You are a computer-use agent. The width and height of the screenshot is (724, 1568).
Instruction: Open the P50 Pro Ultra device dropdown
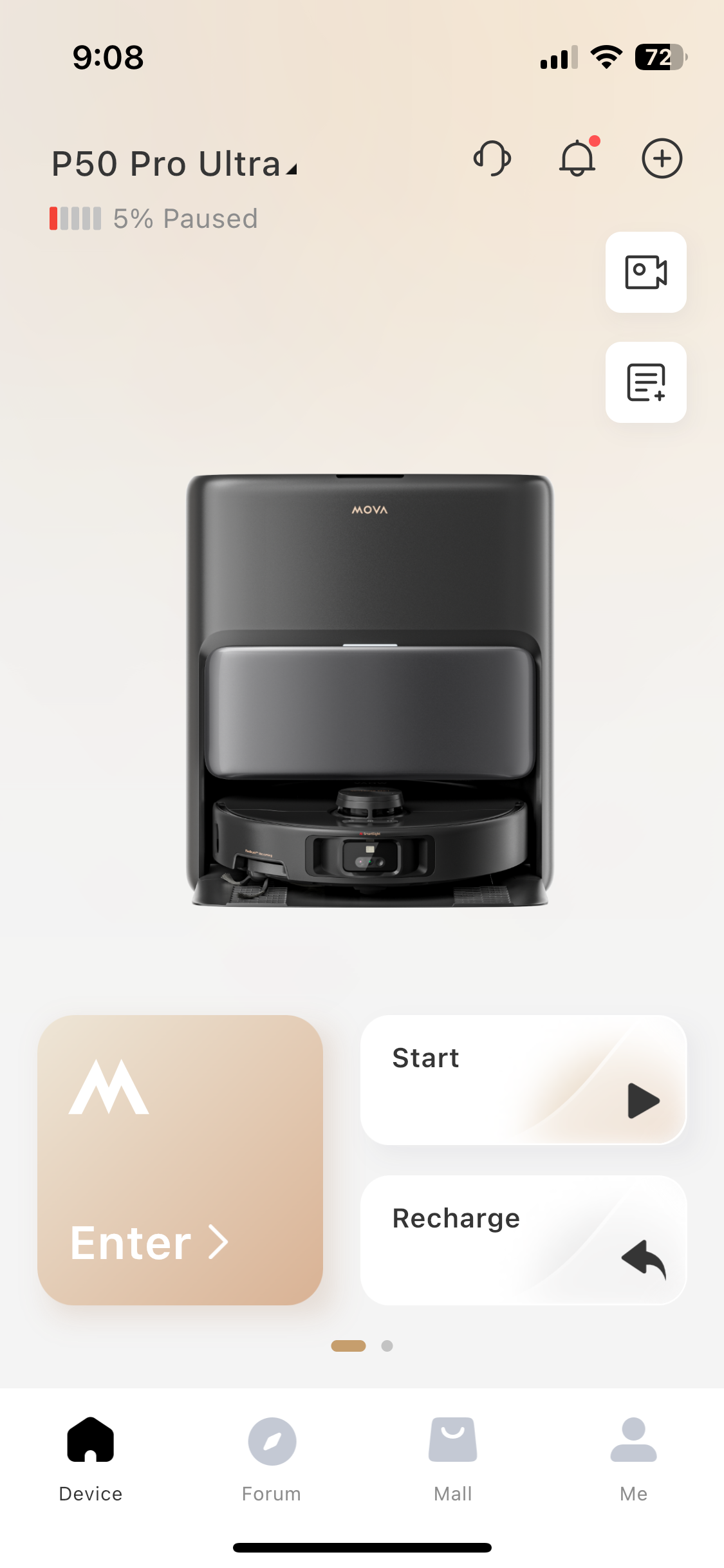(174, 164)
